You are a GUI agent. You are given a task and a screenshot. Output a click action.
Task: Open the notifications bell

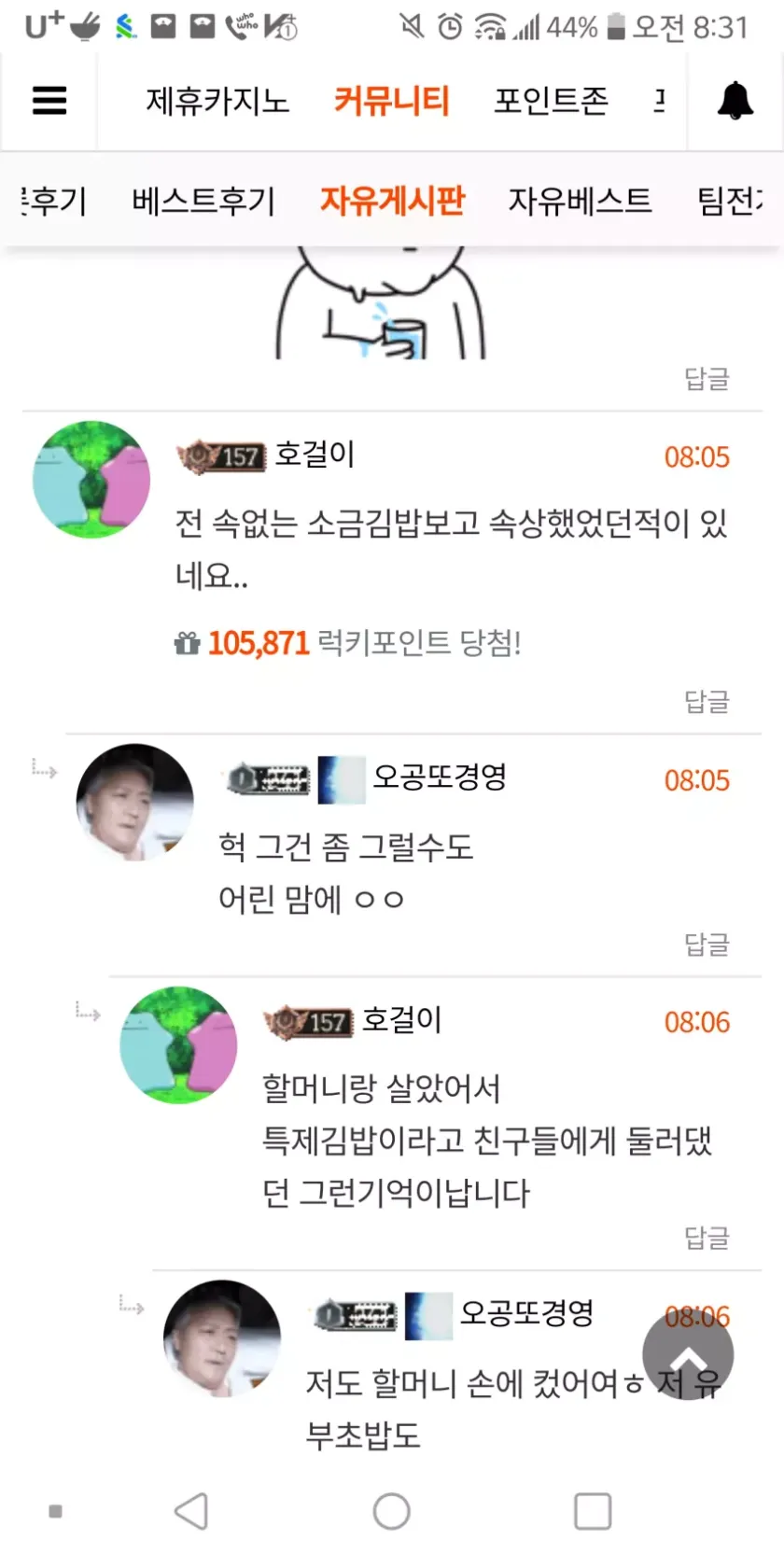(x=735, y=100)
